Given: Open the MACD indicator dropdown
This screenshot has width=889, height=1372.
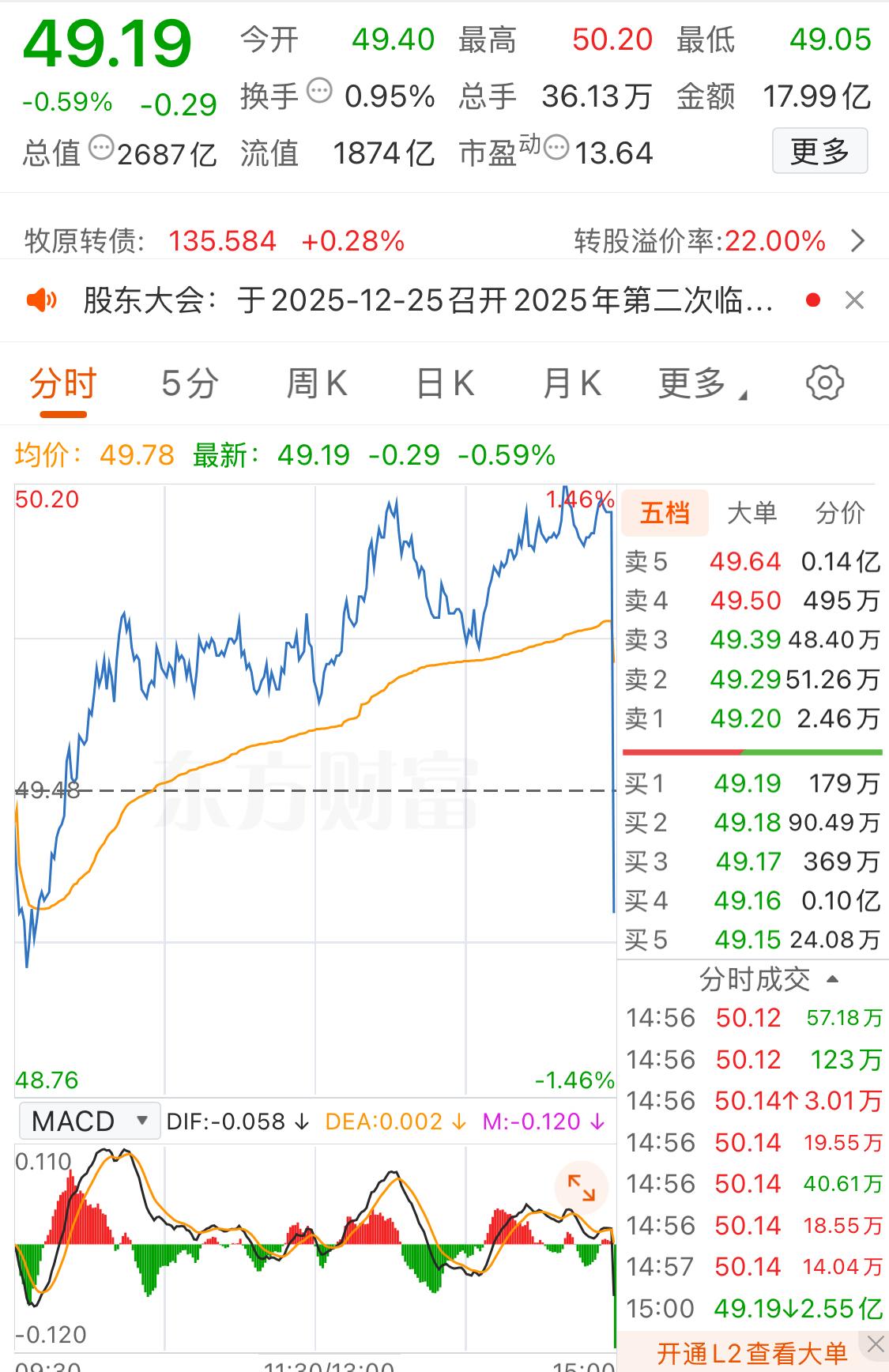Looking at the screenshot, I should pos(89,1120).
